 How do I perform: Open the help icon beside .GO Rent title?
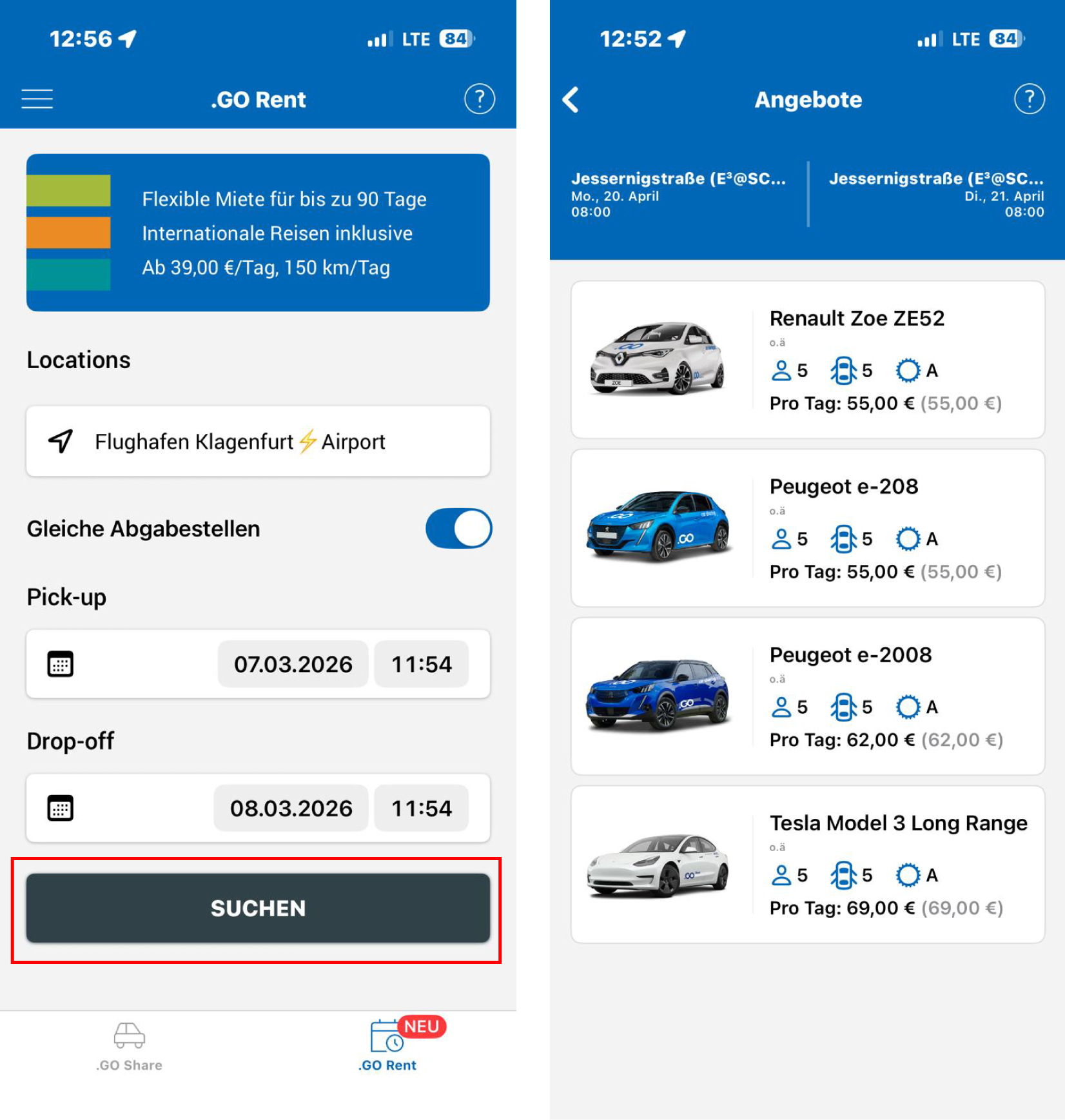(x=479, y=99)
